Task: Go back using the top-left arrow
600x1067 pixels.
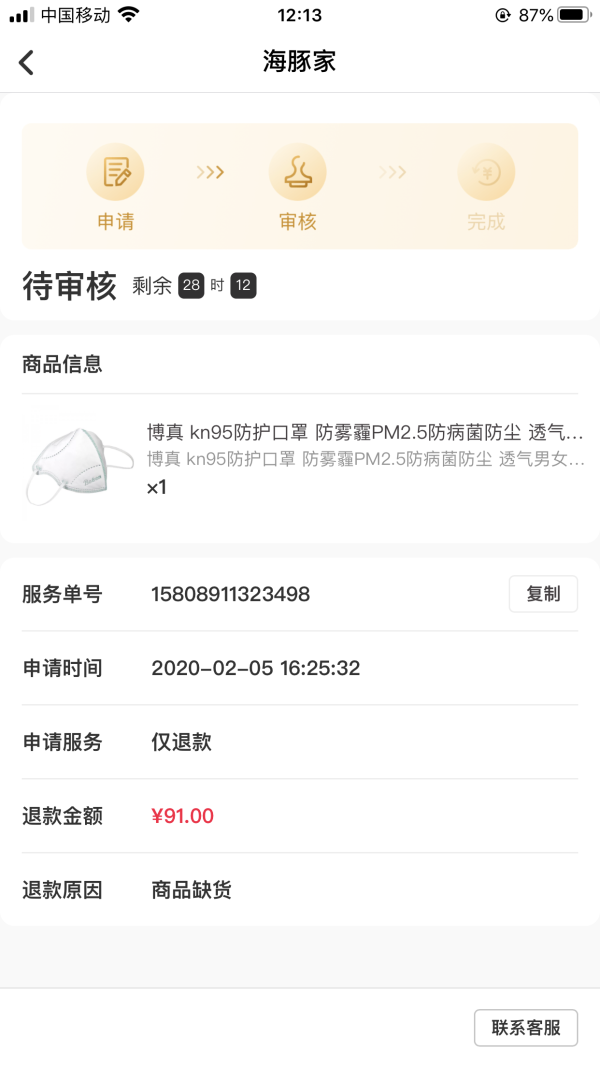Action: click(x=27, y=62)
